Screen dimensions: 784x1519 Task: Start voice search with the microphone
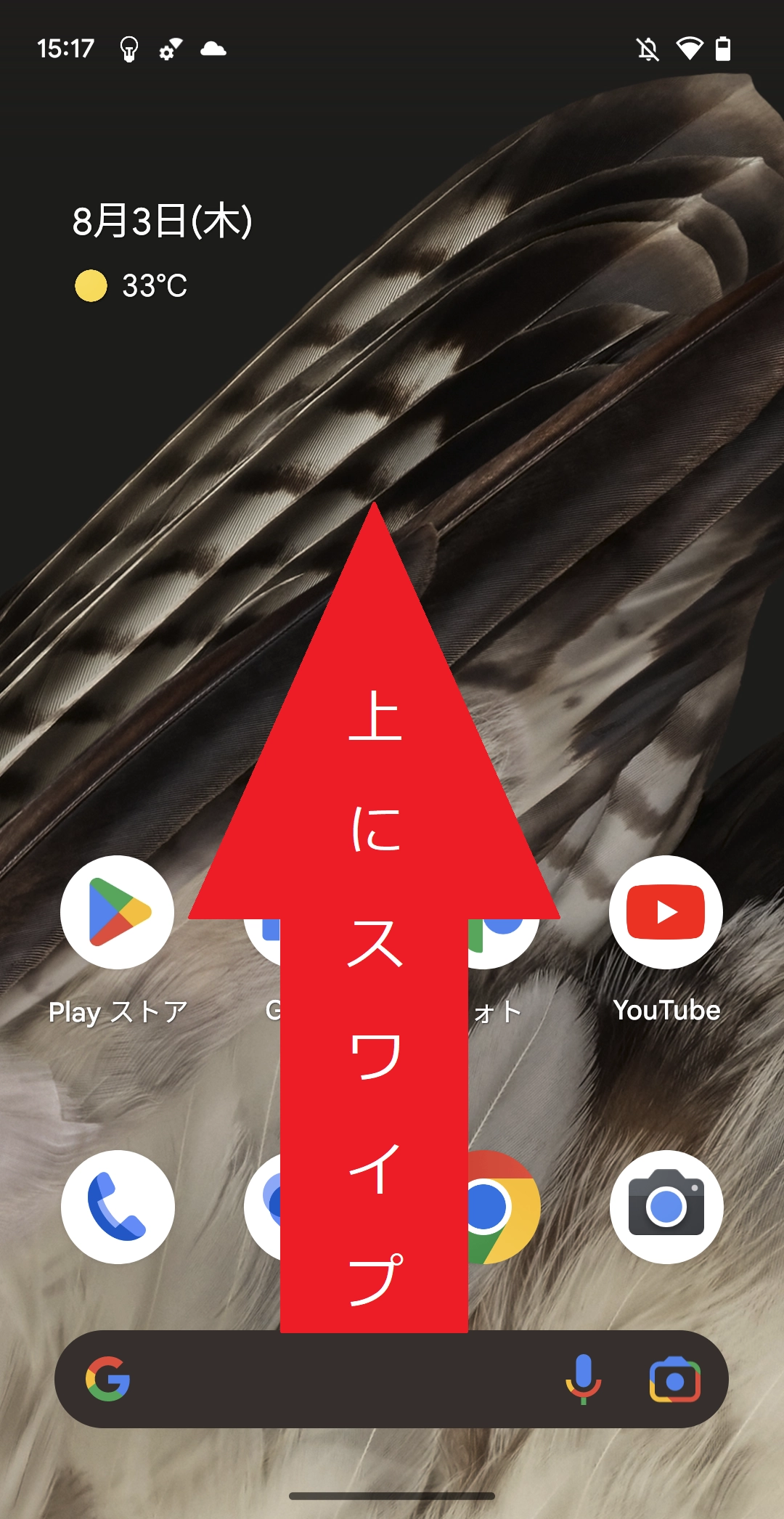click(x=583, y=1379)
